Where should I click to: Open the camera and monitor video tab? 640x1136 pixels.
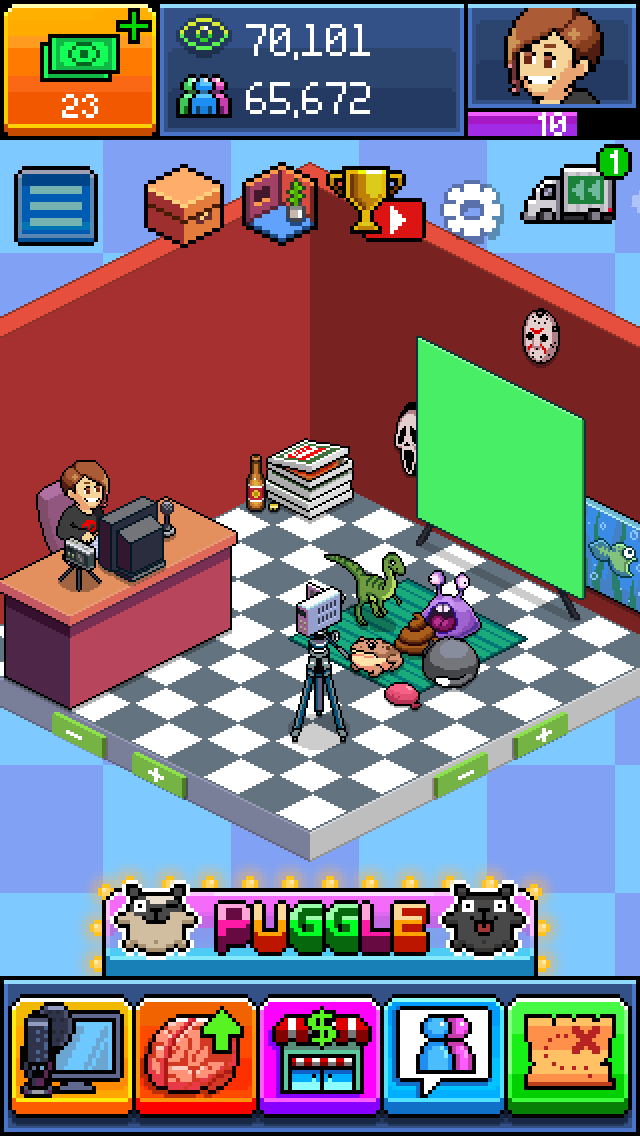pyautogui.click(x=70, y=1055)
